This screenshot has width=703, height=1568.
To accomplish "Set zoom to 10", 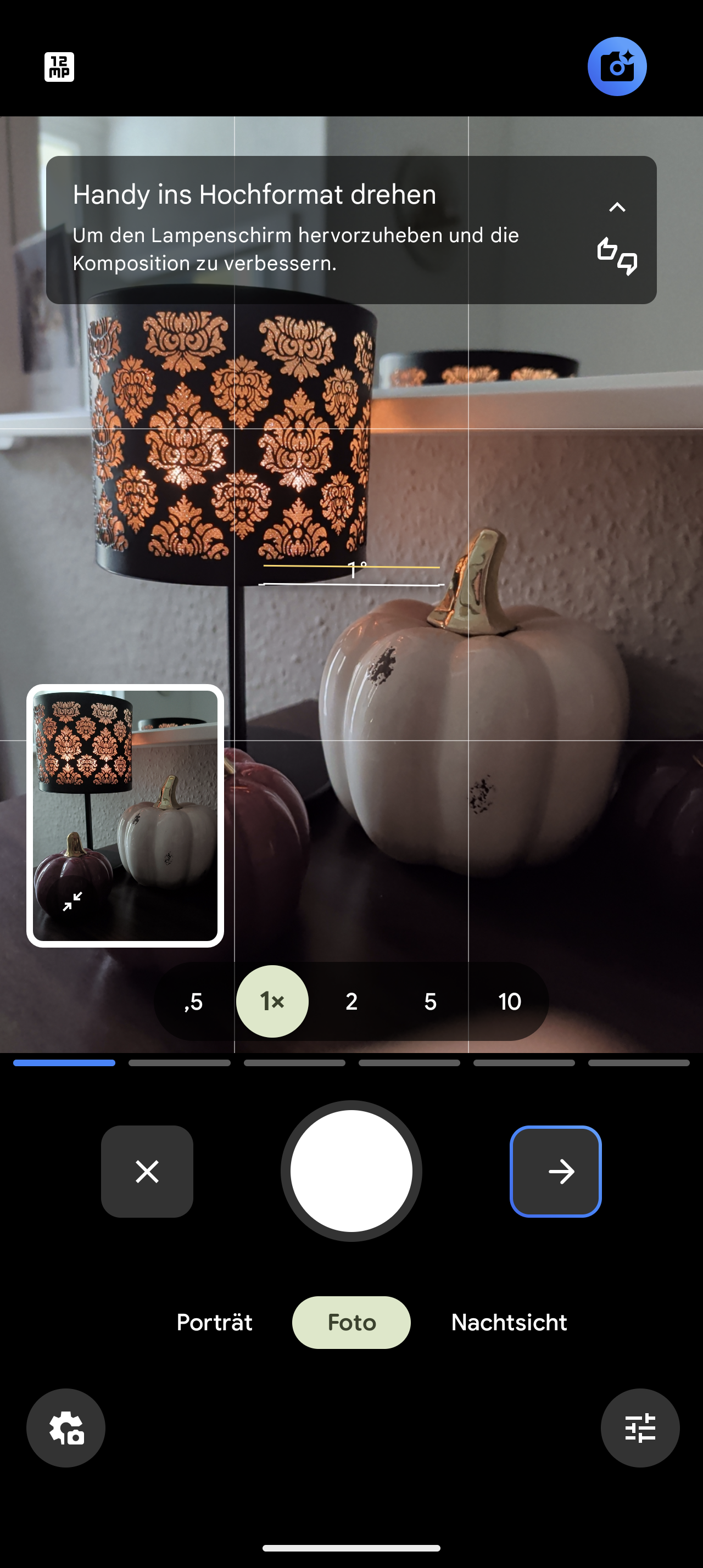I will 510,1001.
